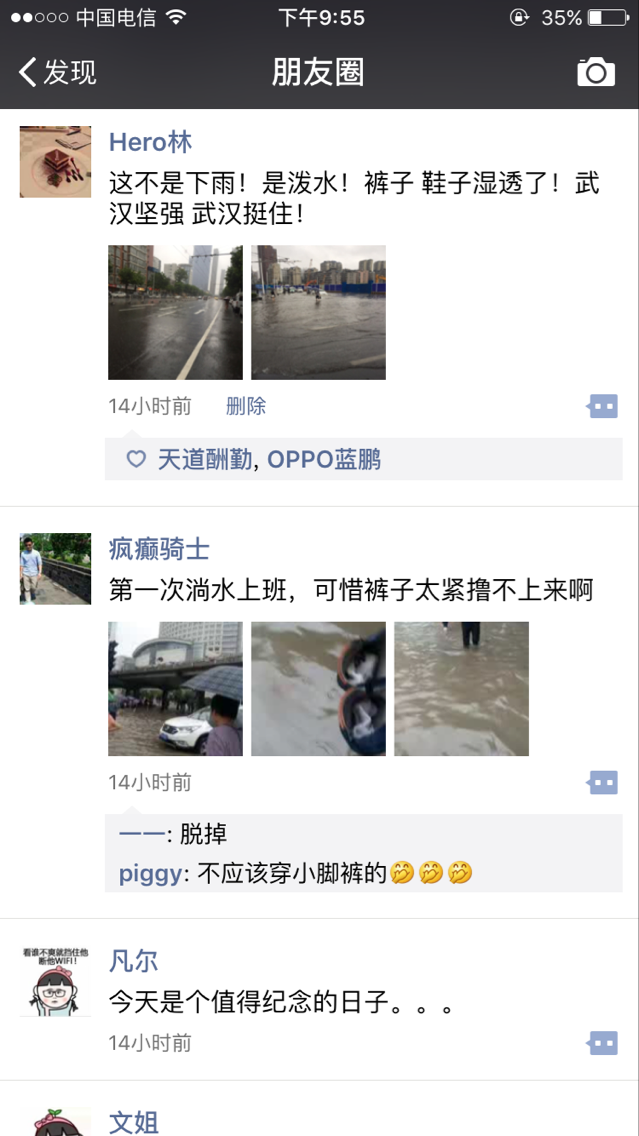The image size is (639, 1136).
Task: Delete Hero林's post via 删除
Action: 246,406
